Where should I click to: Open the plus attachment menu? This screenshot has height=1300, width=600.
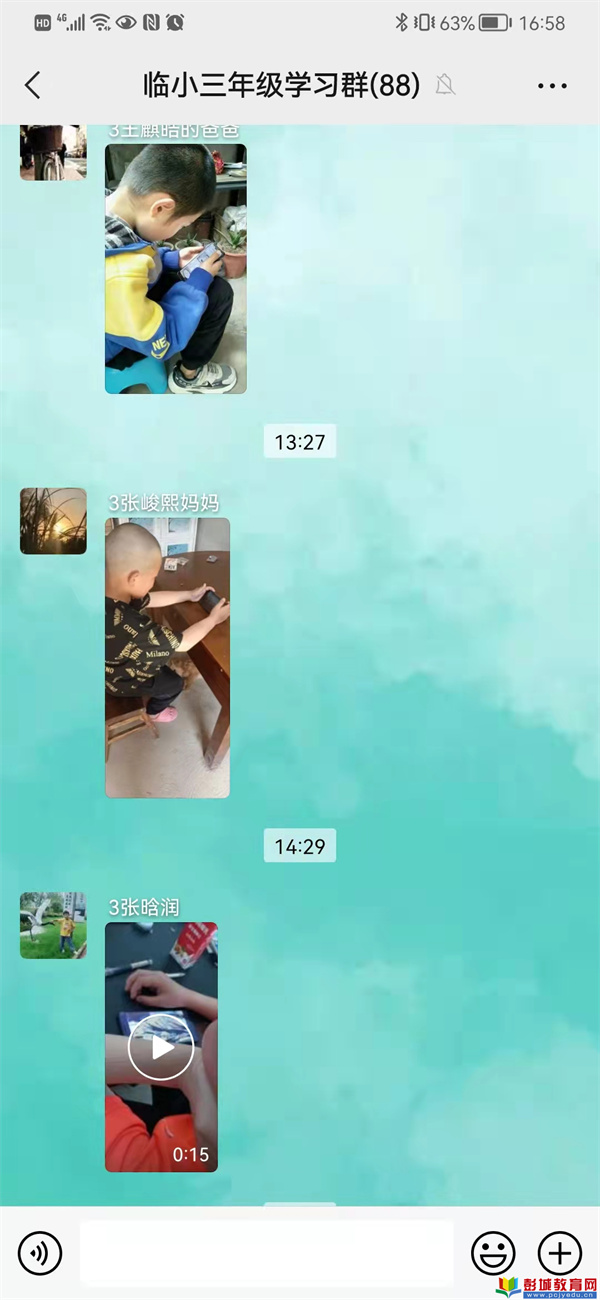click(x=559, y=1252)
